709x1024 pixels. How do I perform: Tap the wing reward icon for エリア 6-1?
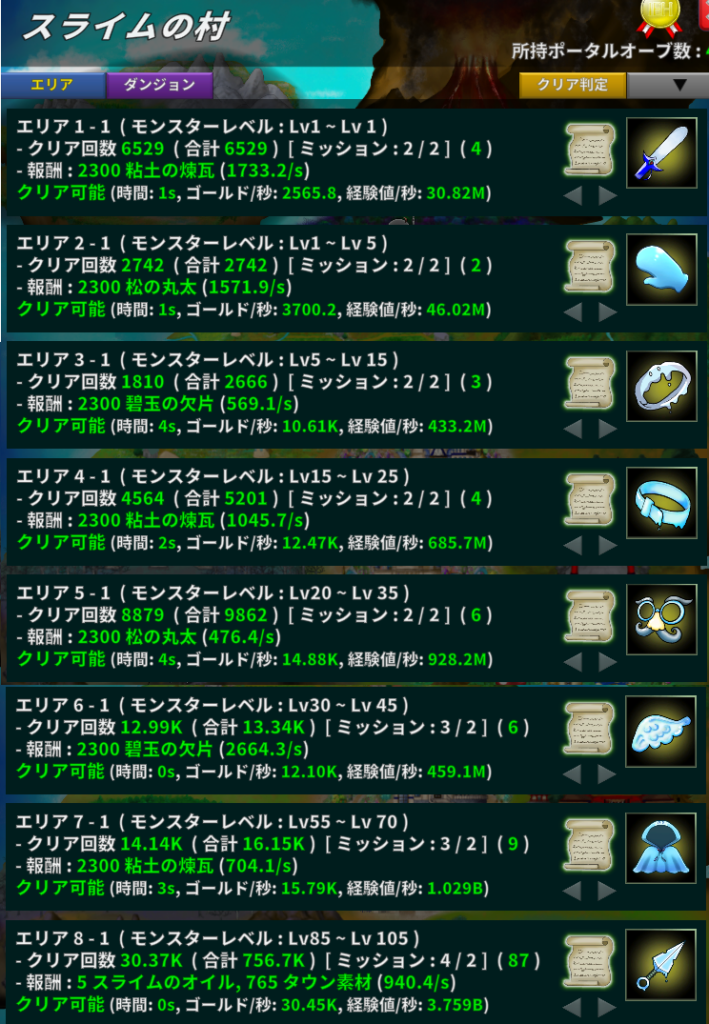click(661, 734)
